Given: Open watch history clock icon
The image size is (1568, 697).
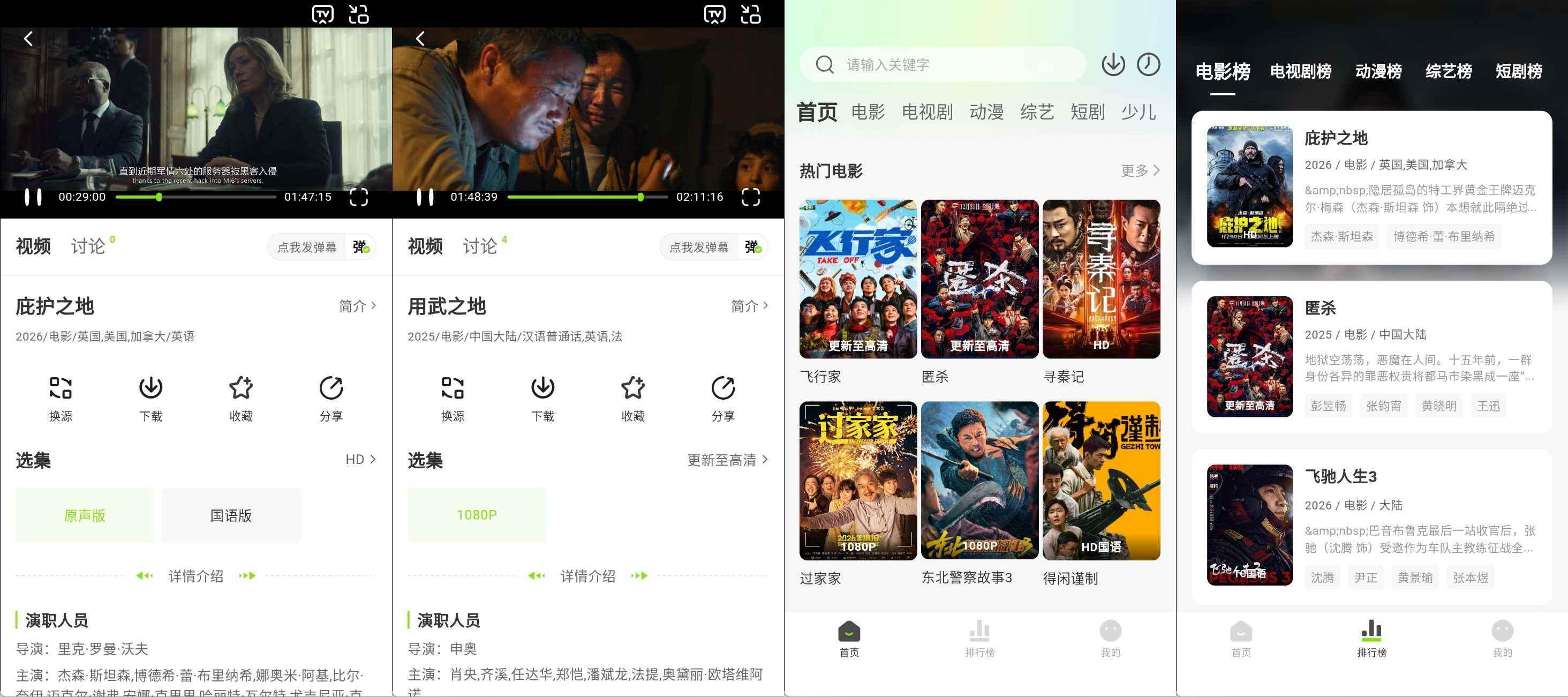Looking at the screenshot, I should 1148,64.
